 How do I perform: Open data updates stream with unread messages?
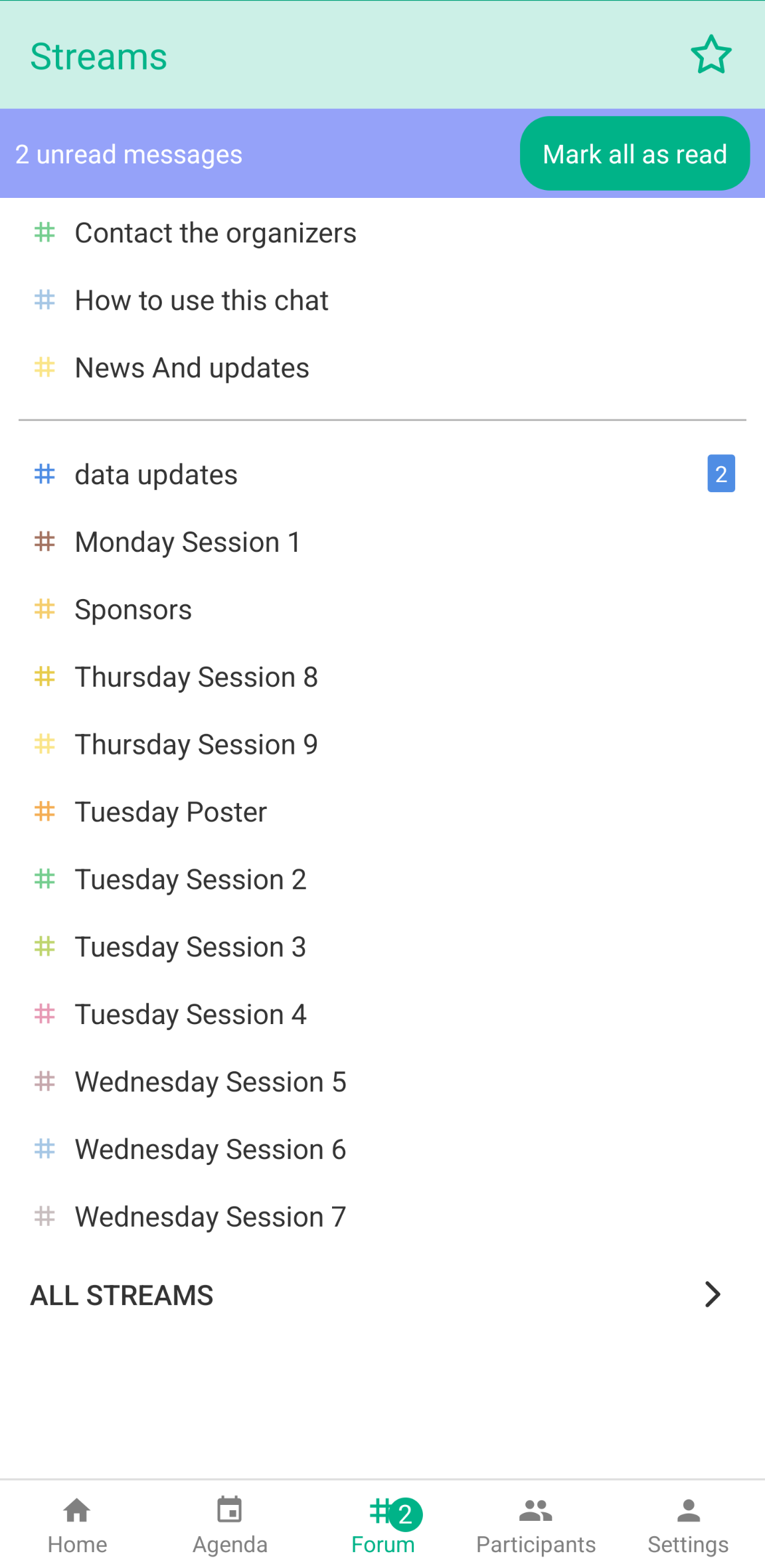coord(156,475)
